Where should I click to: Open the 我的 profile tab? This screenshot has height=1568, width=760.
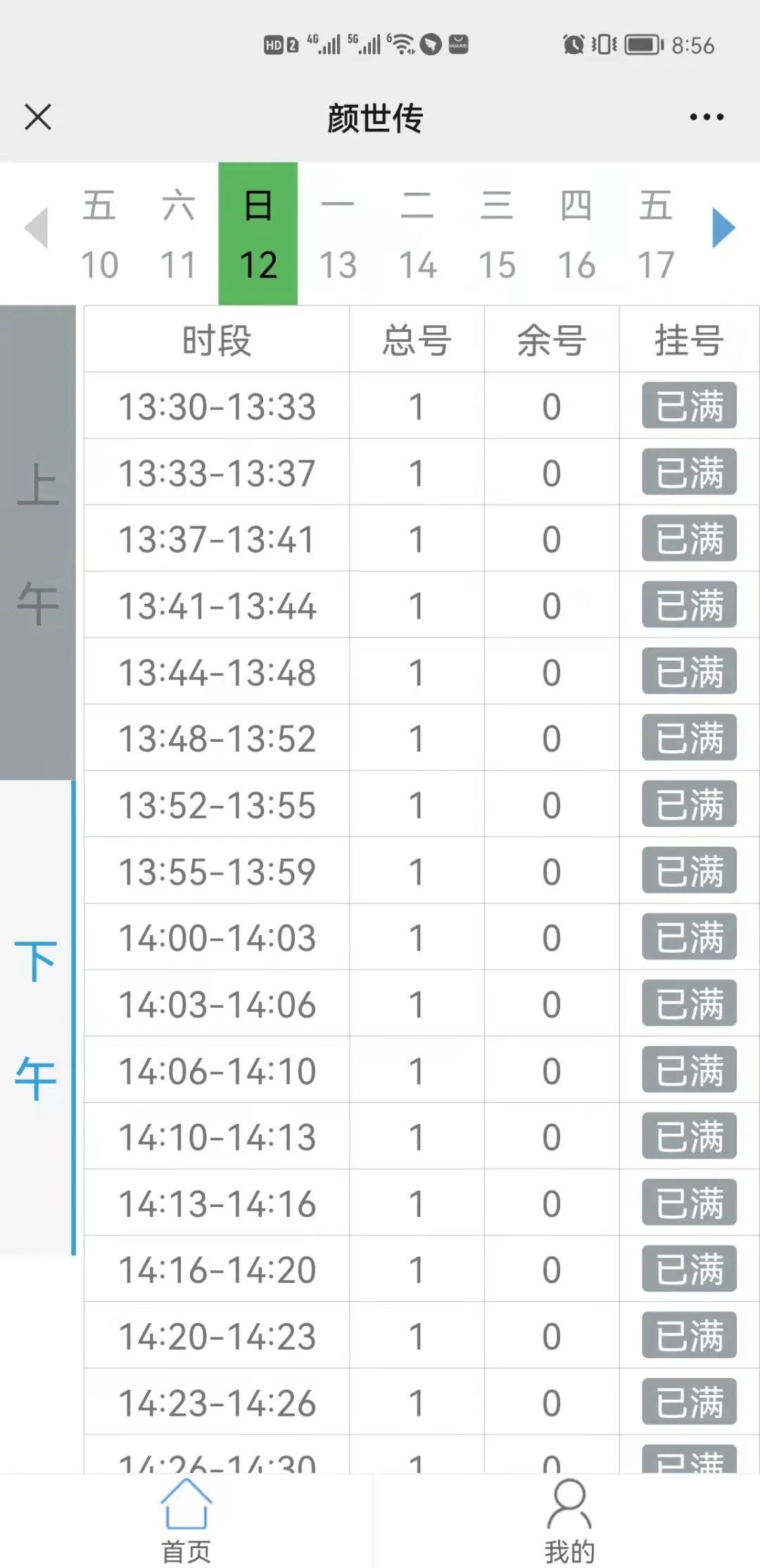click(569, 1520)
